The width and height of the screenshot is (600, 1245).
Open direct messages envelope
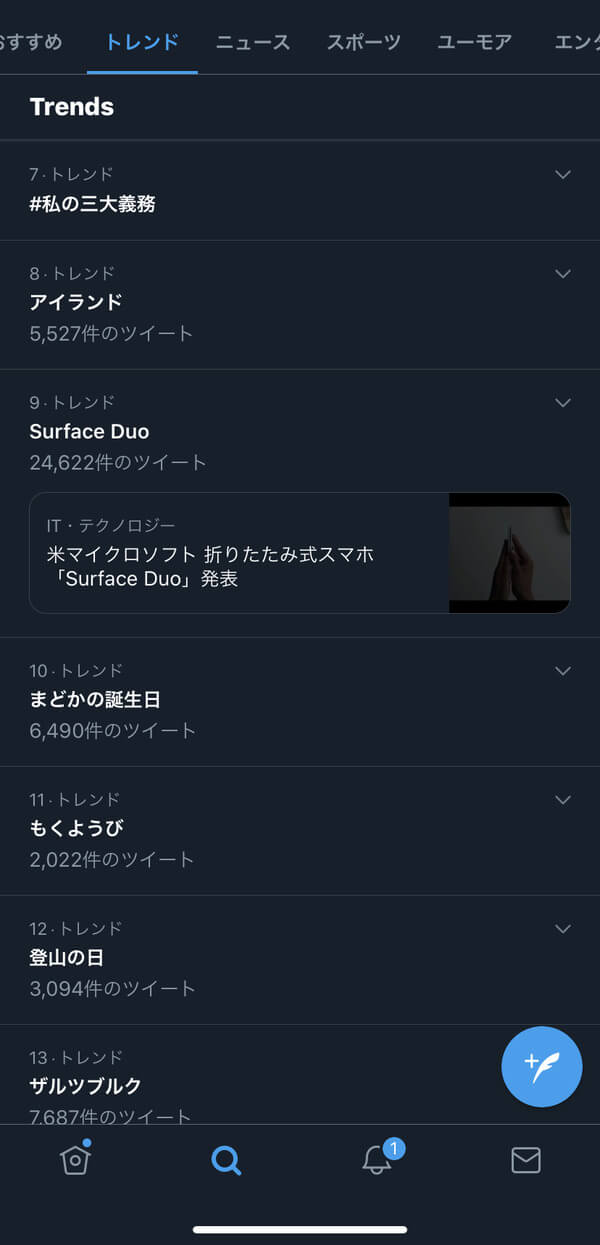526,1160
